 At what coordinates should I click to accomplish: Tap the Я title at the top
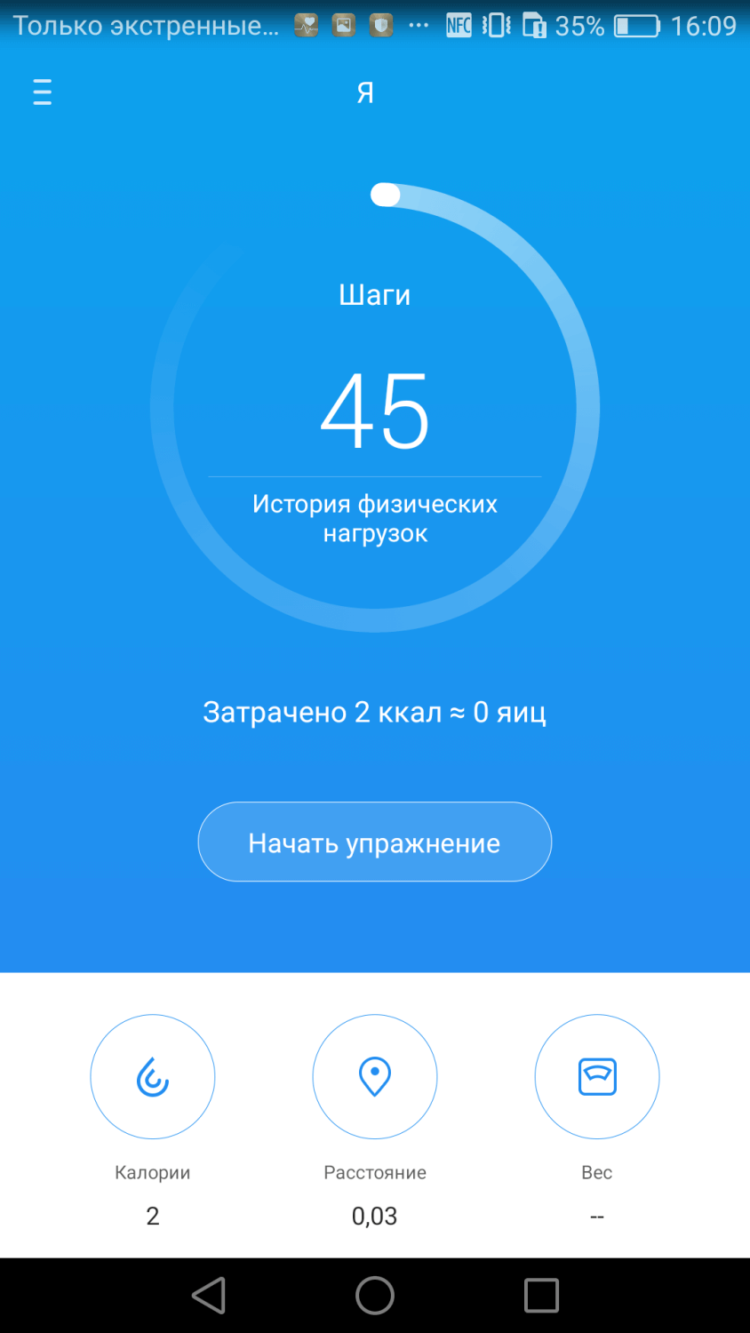366,92
